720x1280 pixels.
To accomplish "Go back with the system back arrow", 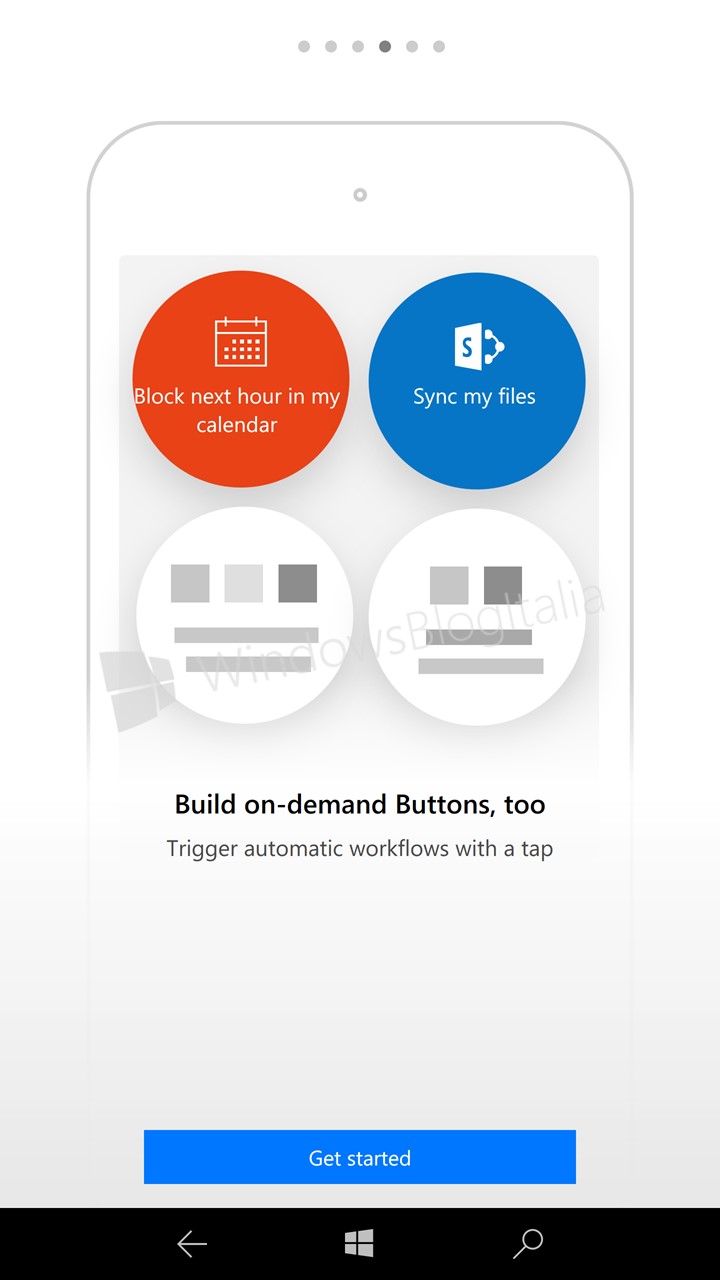I will click(x=192, y=1244).
